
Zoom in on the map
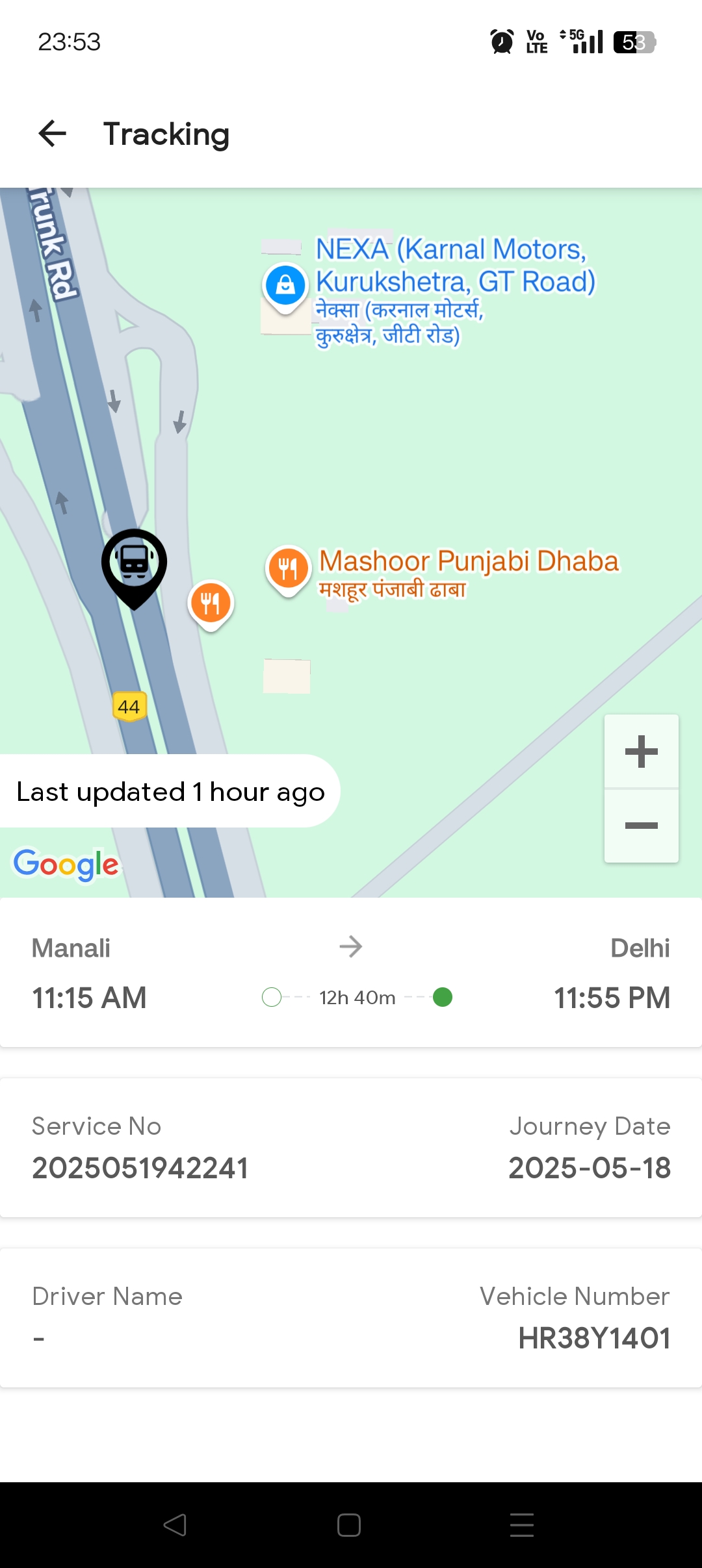point(641,752)
